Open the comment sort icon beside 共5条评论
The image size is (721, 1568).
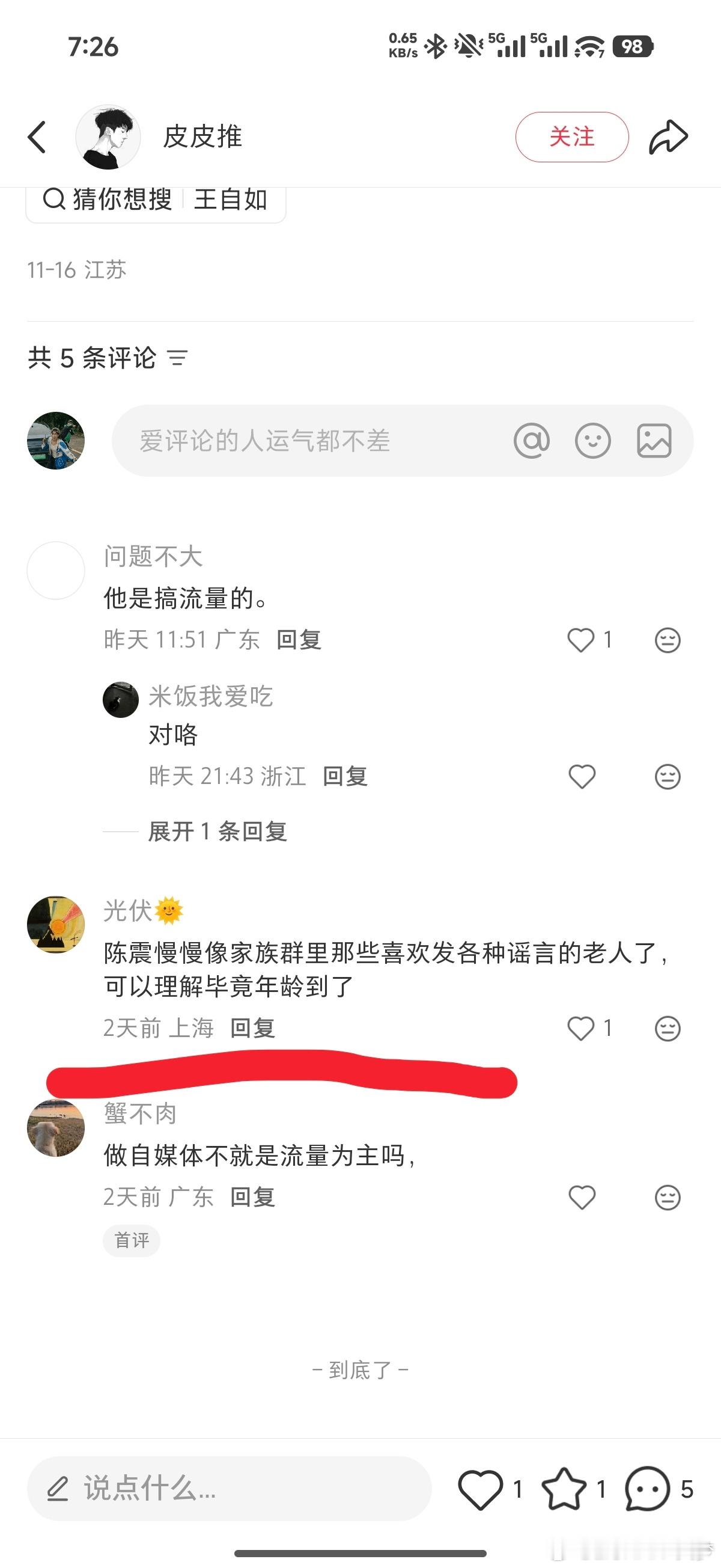point(178,359)
